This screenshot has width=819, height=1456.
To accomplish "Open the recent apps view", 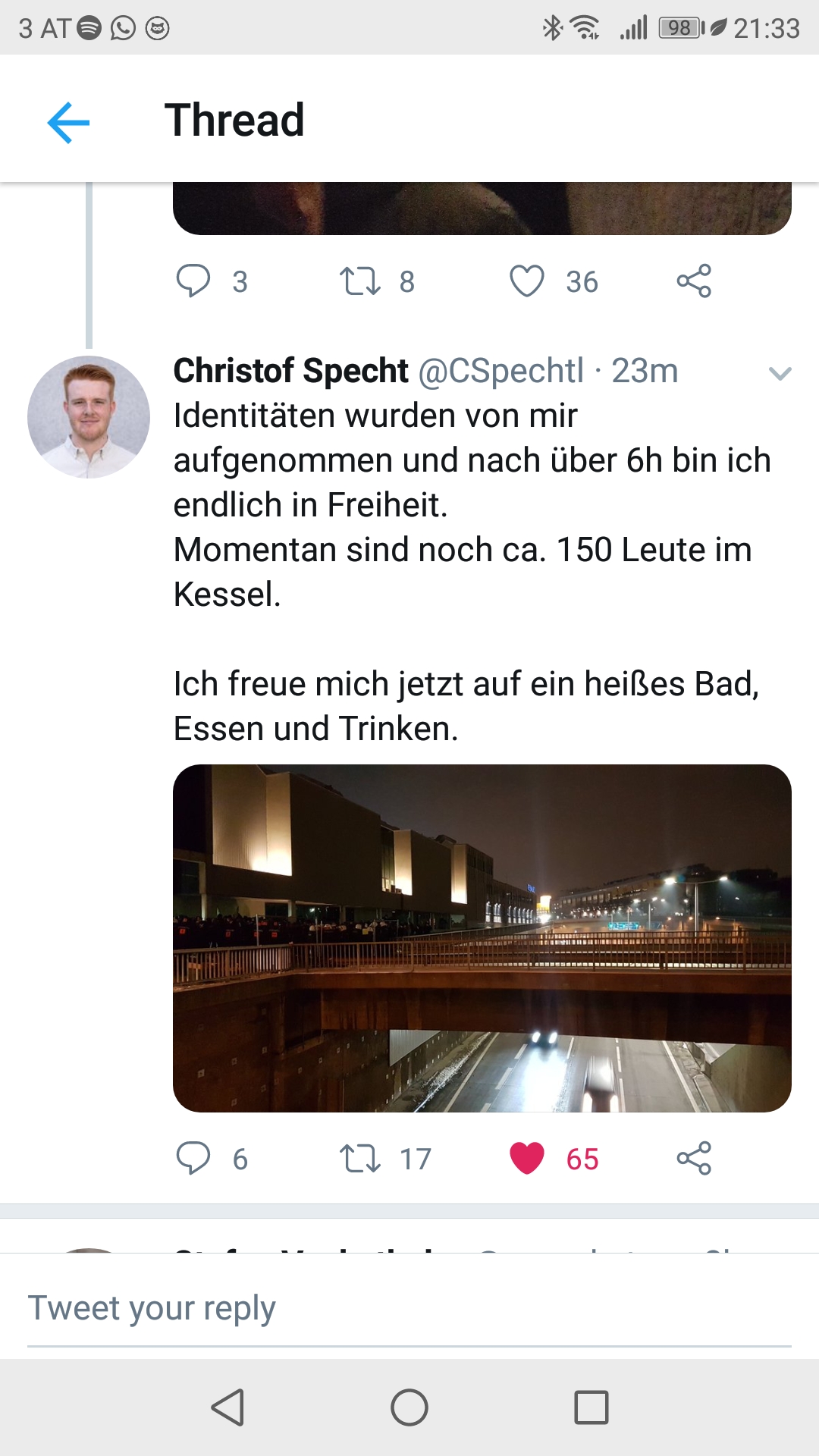I will [x=591, y=1408].
